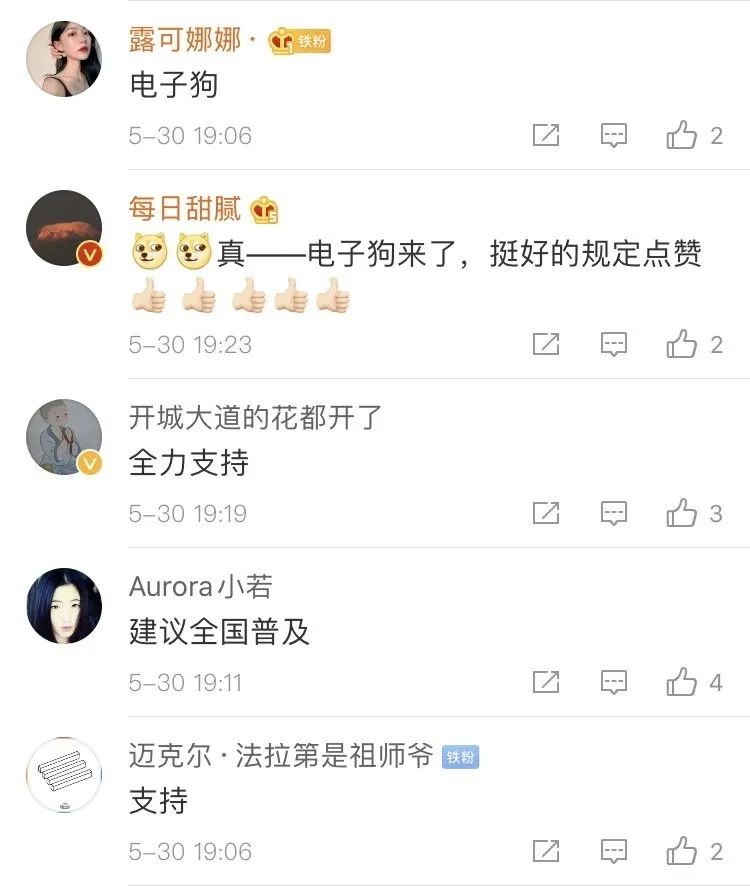This screenshot has width=750, height=886.
Task: Like 露可娜娜's comment
Action: 682,135
